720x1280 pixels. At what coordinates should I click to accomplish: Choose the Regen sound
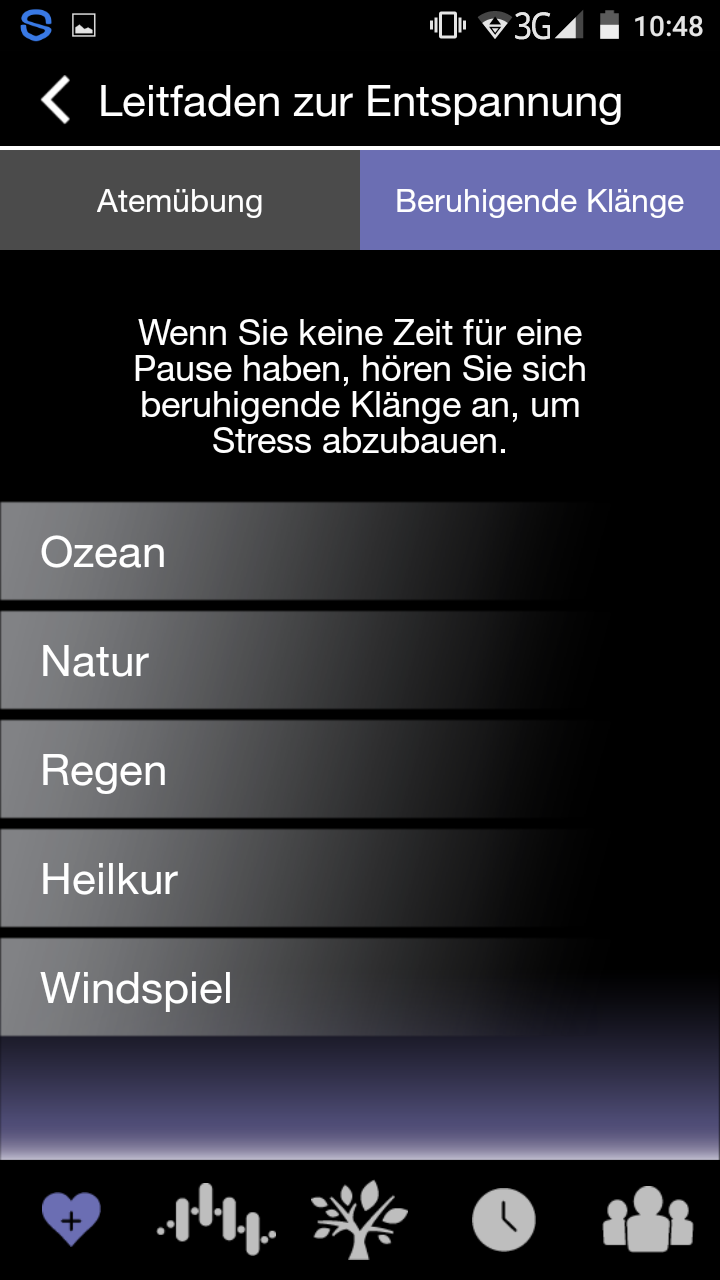click(x=360, y=770)
